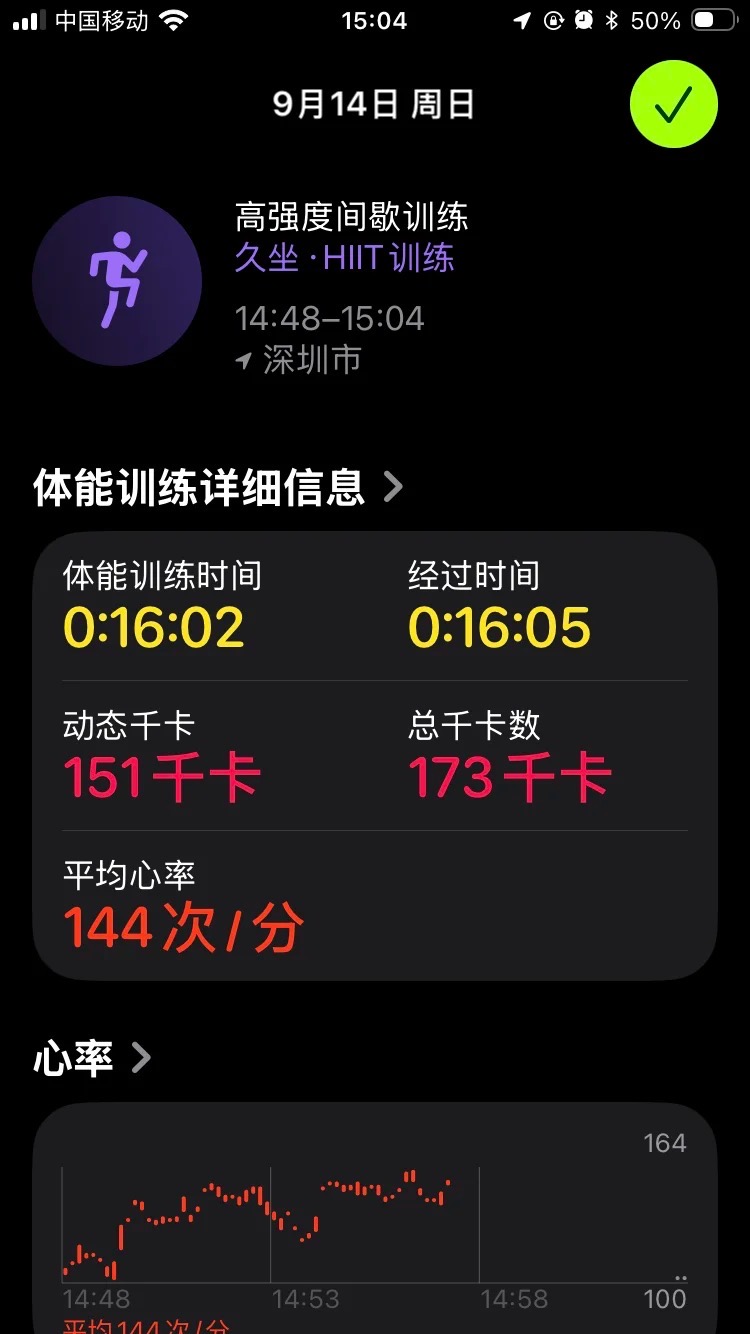Open the 心率 heart rate section
The image size is (750, 1334).
pos(92,1058)
